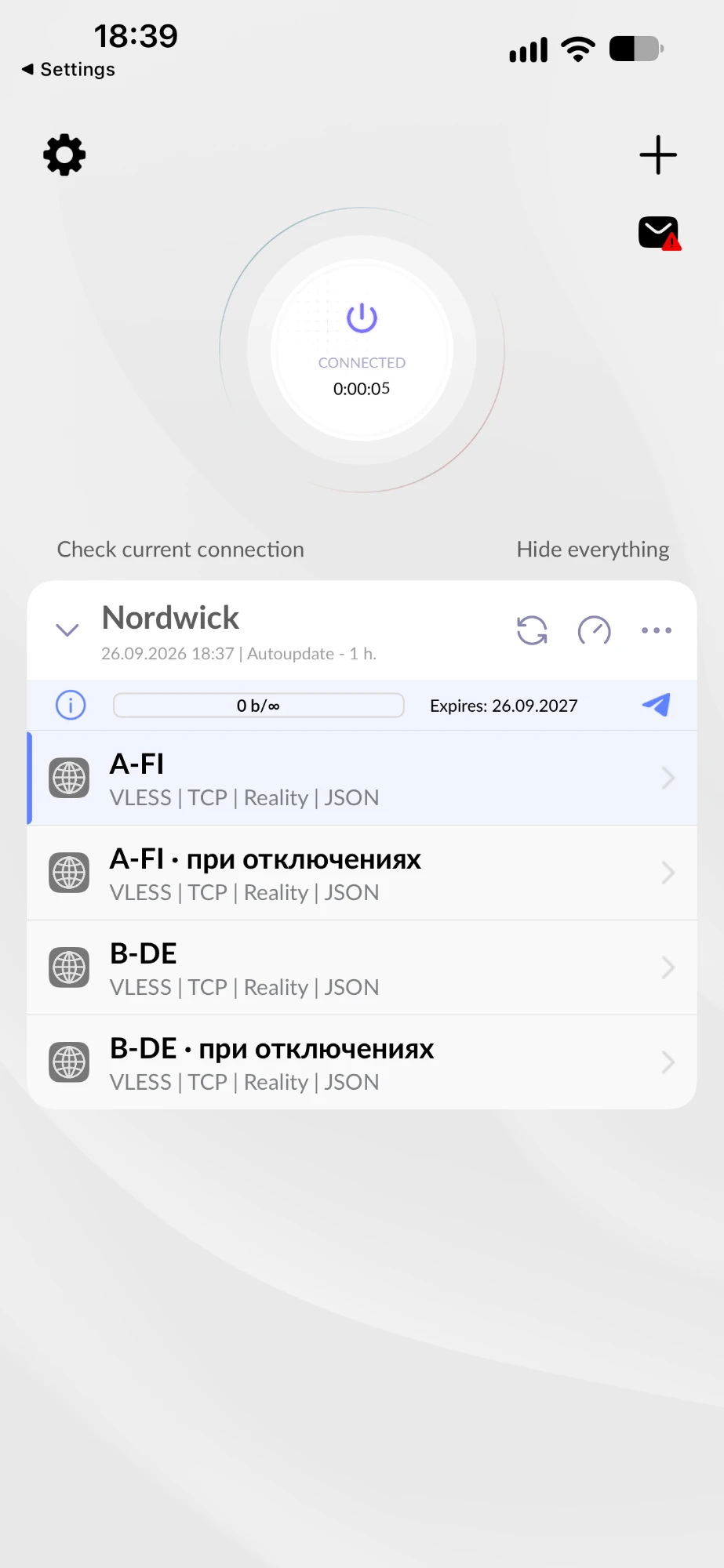Open the Telegram paper plane link
Viewport: 724px width, 1568px height.
(x=657, y=705)
